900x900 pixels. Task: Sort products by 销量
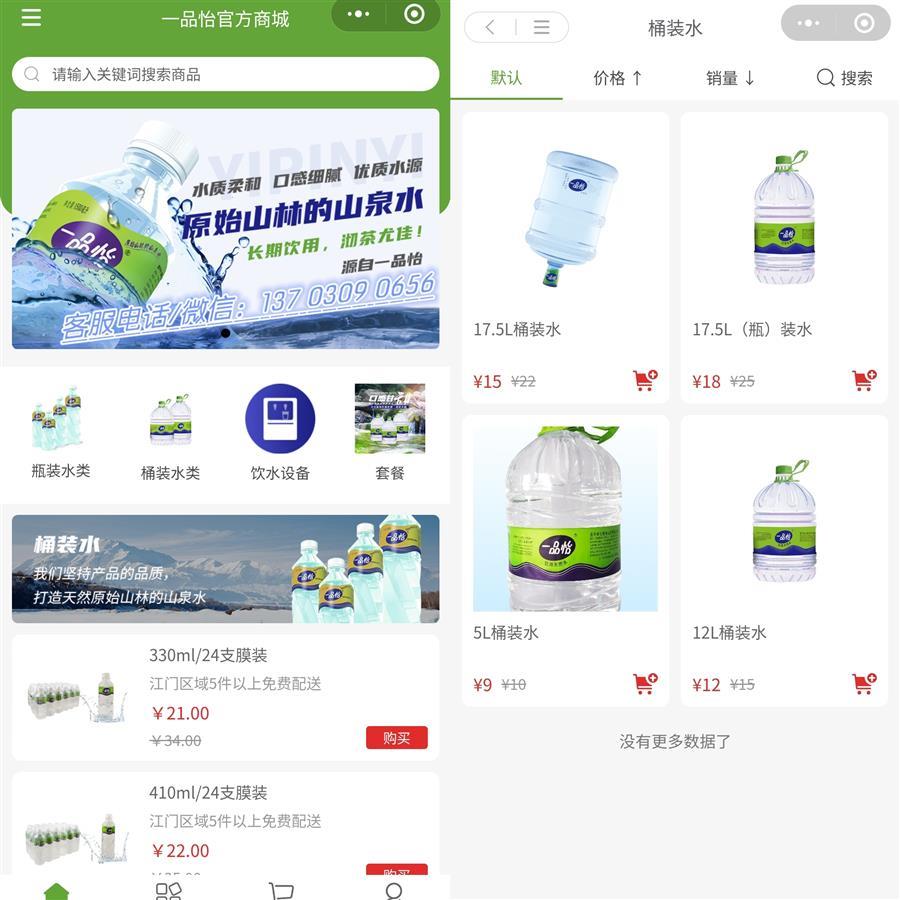[x=730, y=78]
